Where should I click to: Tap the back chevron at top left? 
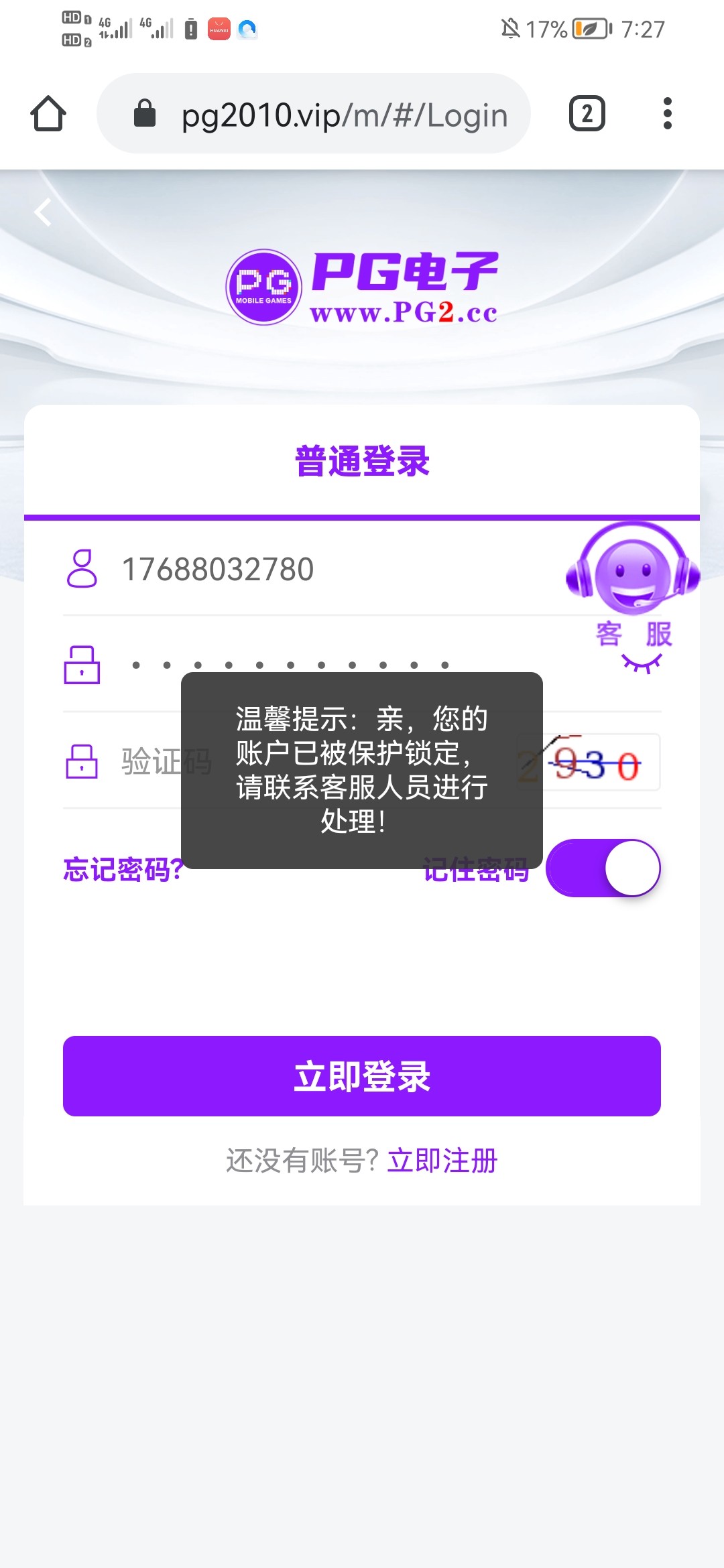click(43, 213)
